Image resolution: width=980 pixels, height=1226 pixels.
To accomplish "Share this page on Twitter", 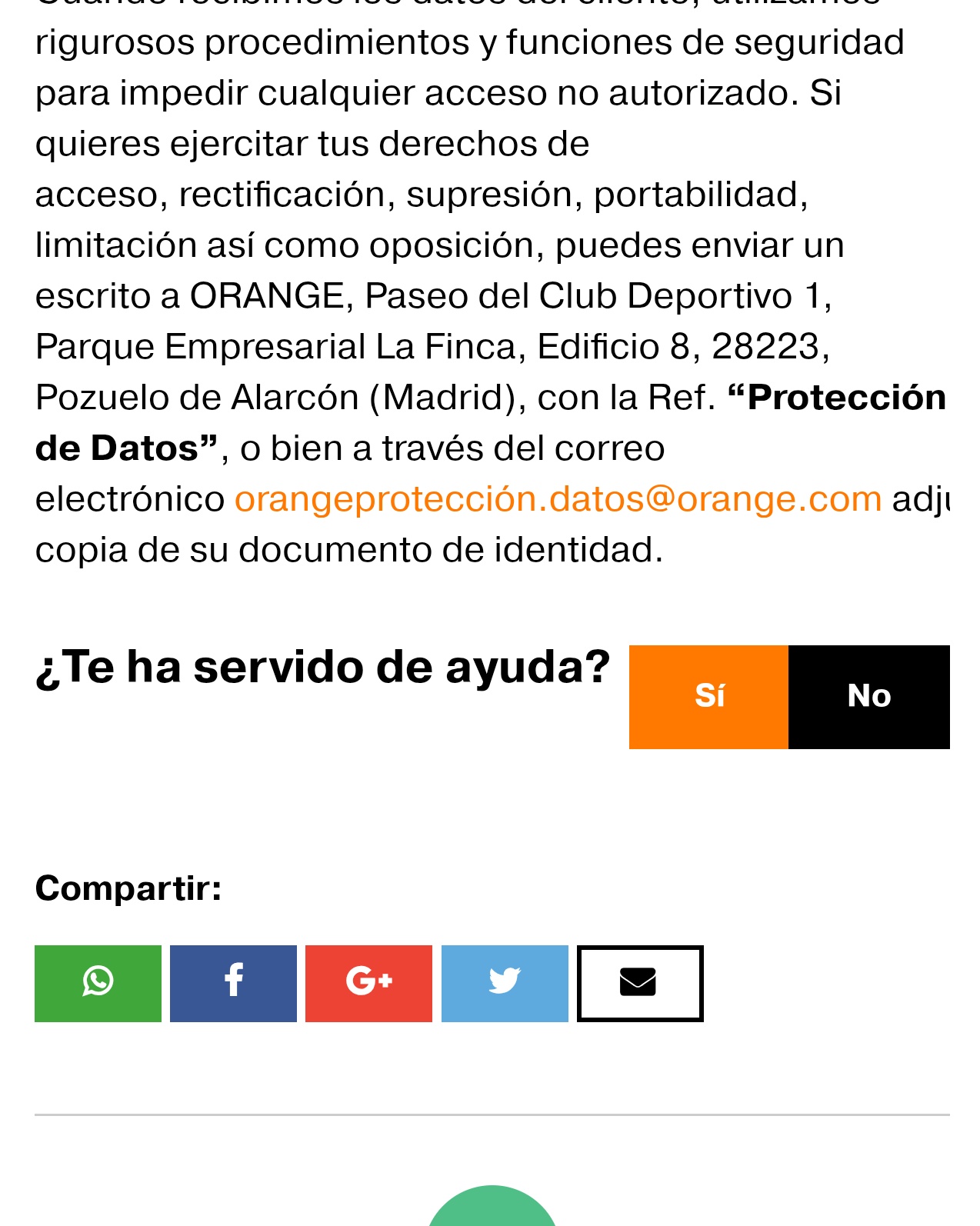I will [505, 983].
